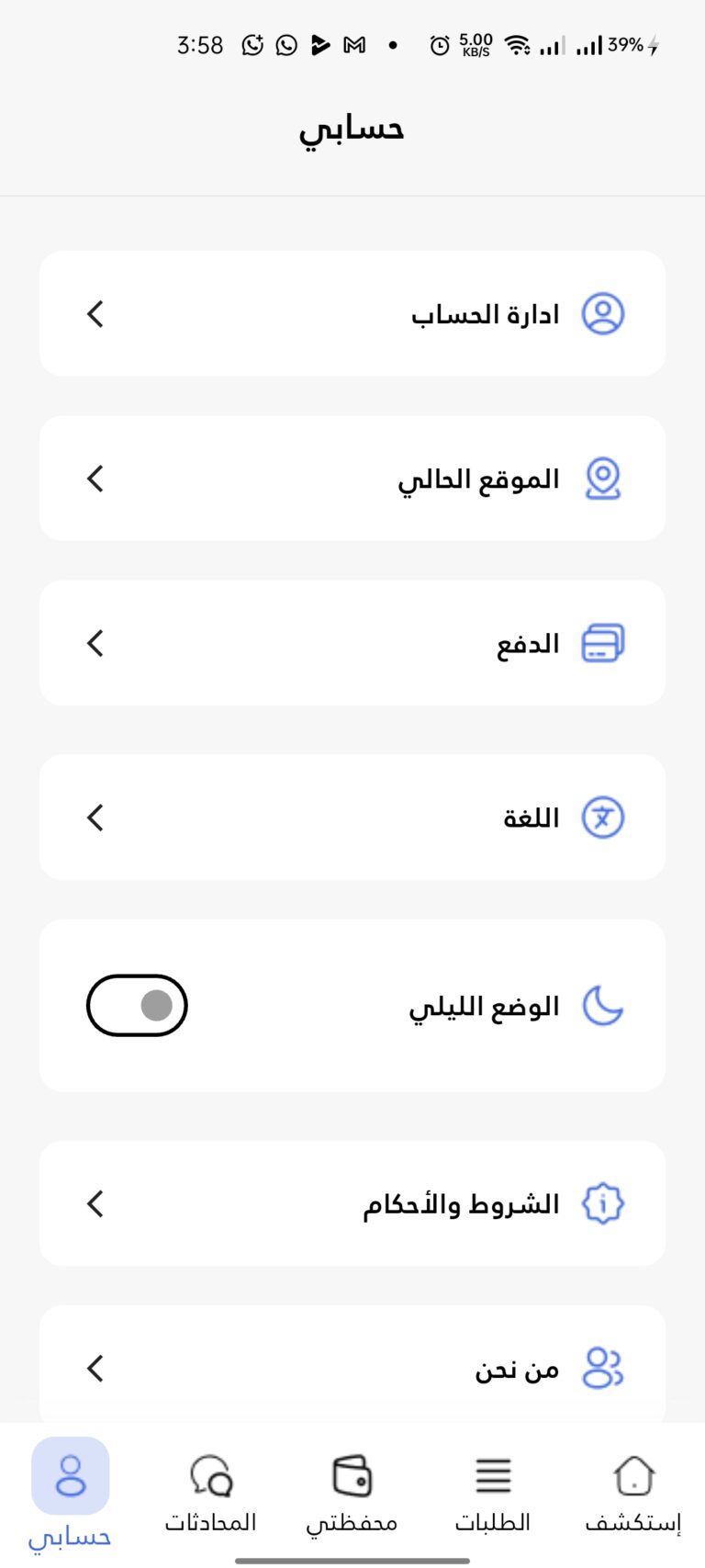Viewport: 705px width, 1568px height.
Task: Switch to الطلبات orders tab
Action: point(493,1494)
